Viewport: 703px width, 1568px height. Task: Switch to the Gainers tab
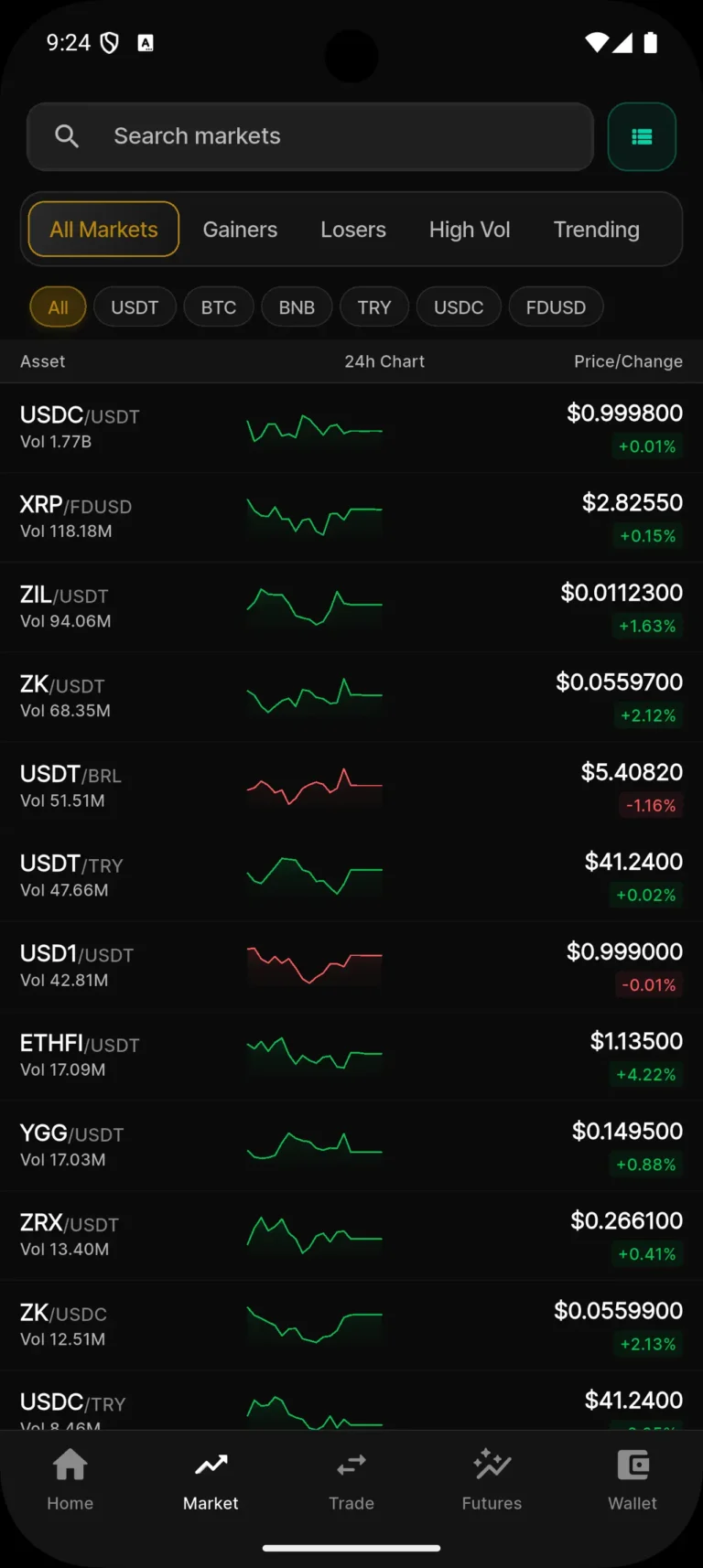tap(240, 230)
